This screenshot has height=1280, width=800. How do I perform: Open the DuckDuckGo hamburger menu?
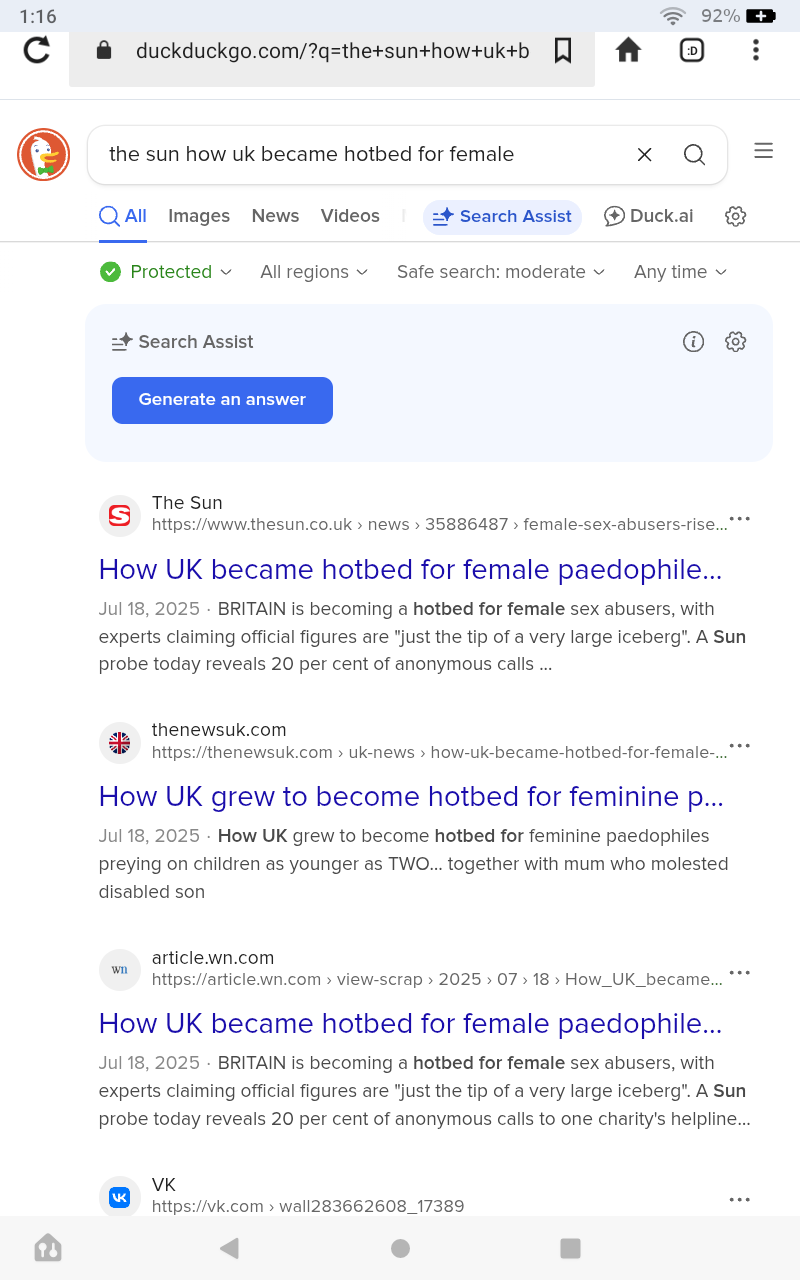pyautogui.click(x=764, y=151)
